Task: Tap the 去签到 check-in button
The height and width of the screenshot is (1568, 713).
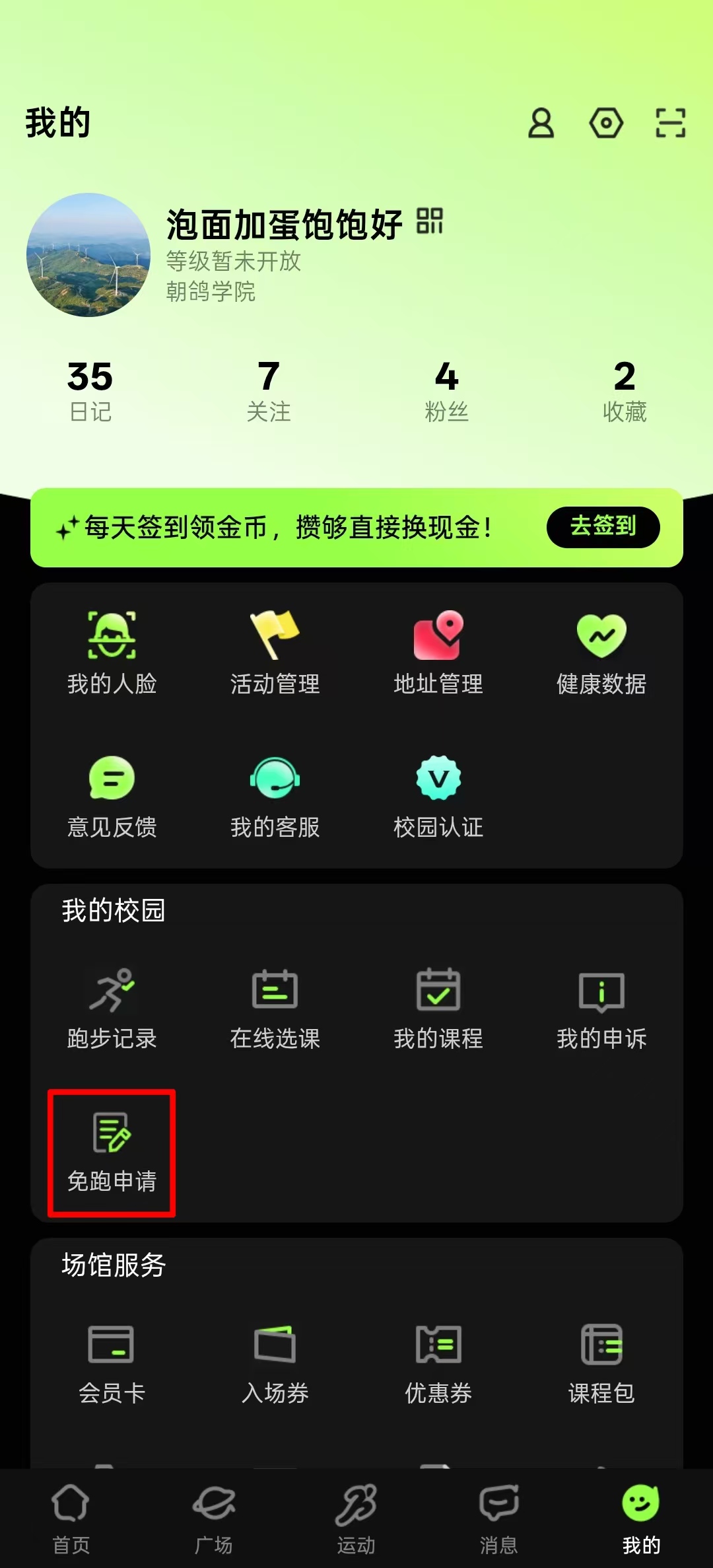Action: (603, 527)
